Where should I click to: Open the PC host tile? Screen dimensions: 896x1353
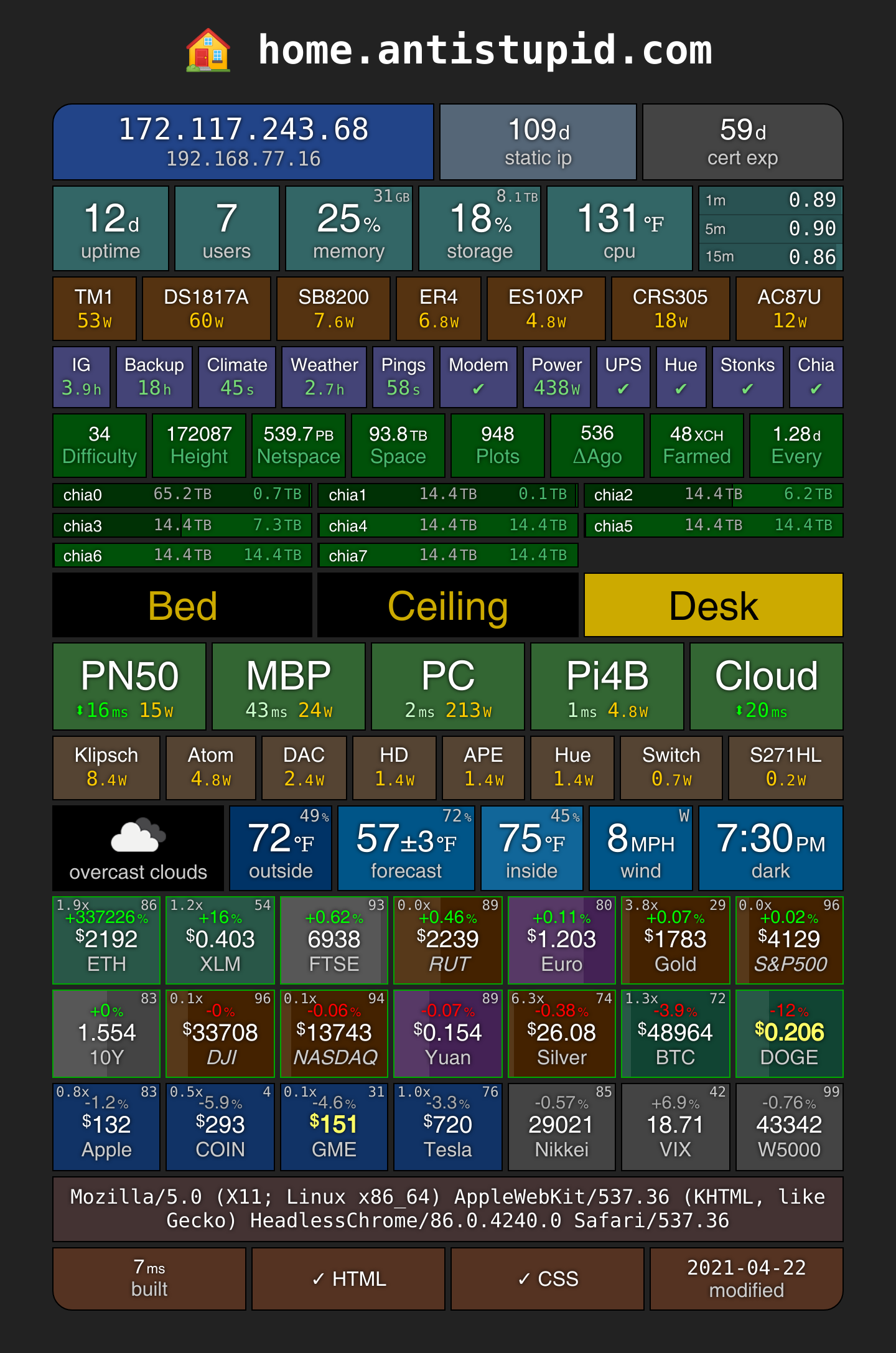[448, 686]
